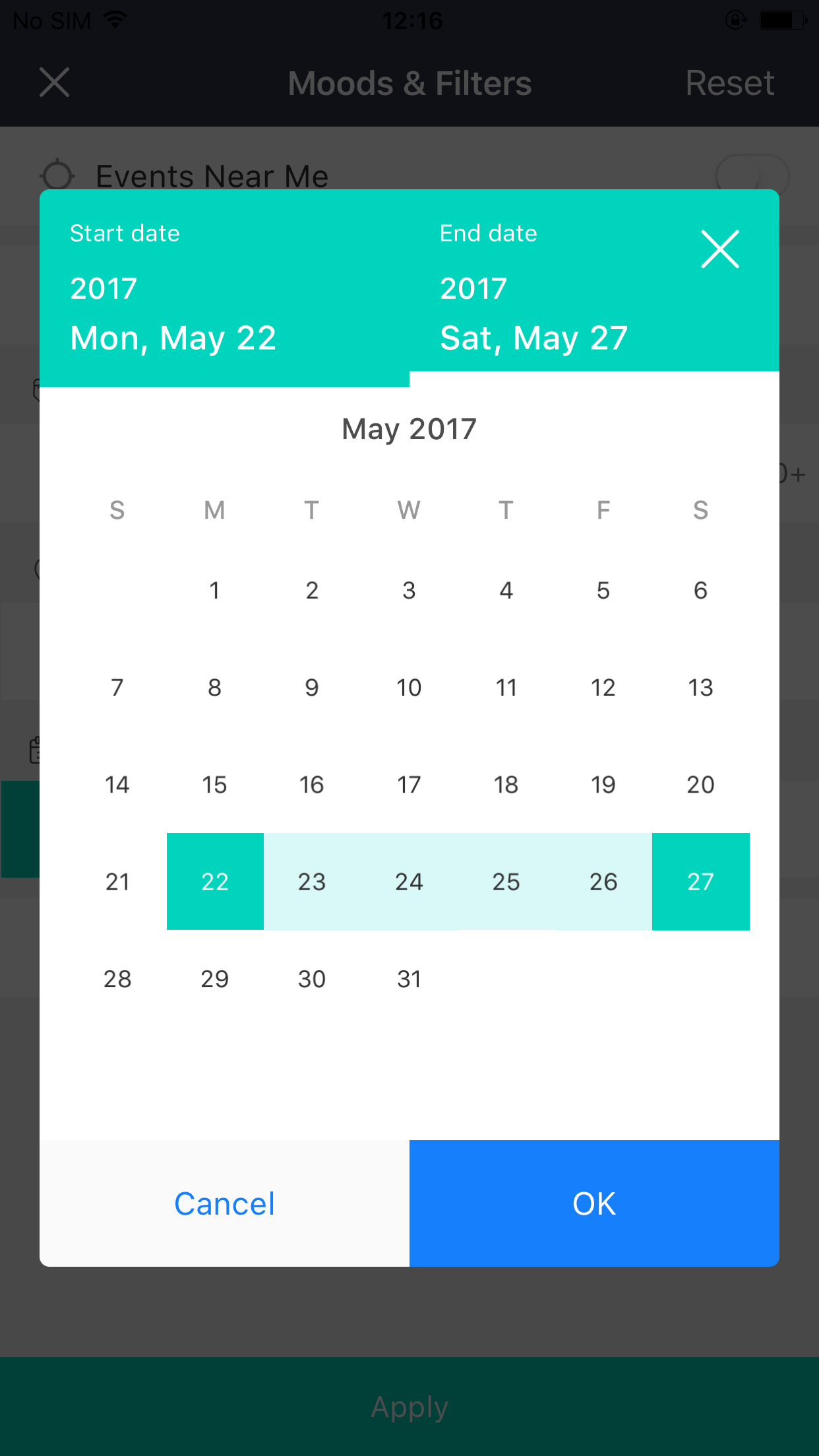Select May 27 in calendar

[700, 882]
